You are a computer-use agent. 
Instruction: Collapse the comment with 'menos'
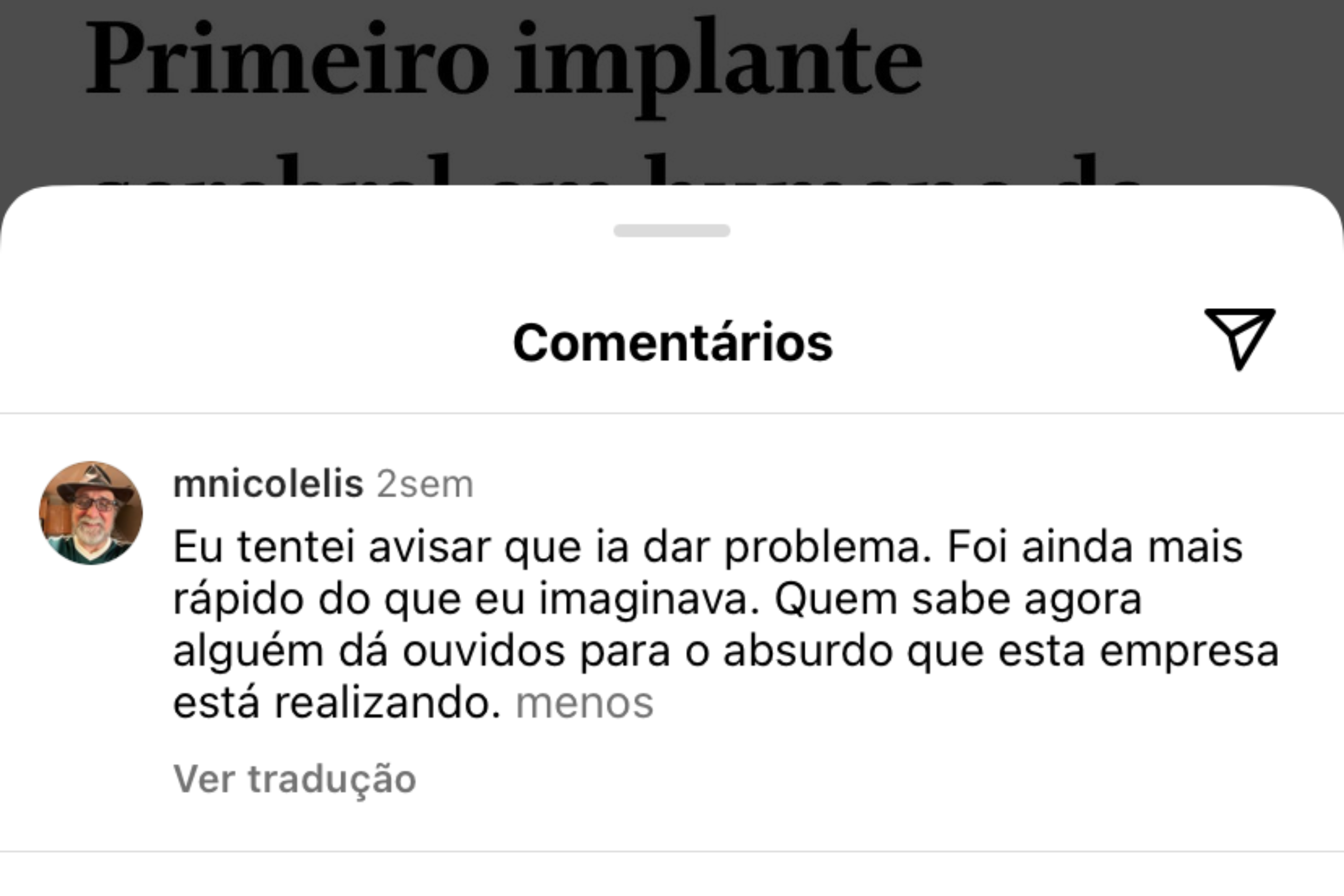coord(584,703)
